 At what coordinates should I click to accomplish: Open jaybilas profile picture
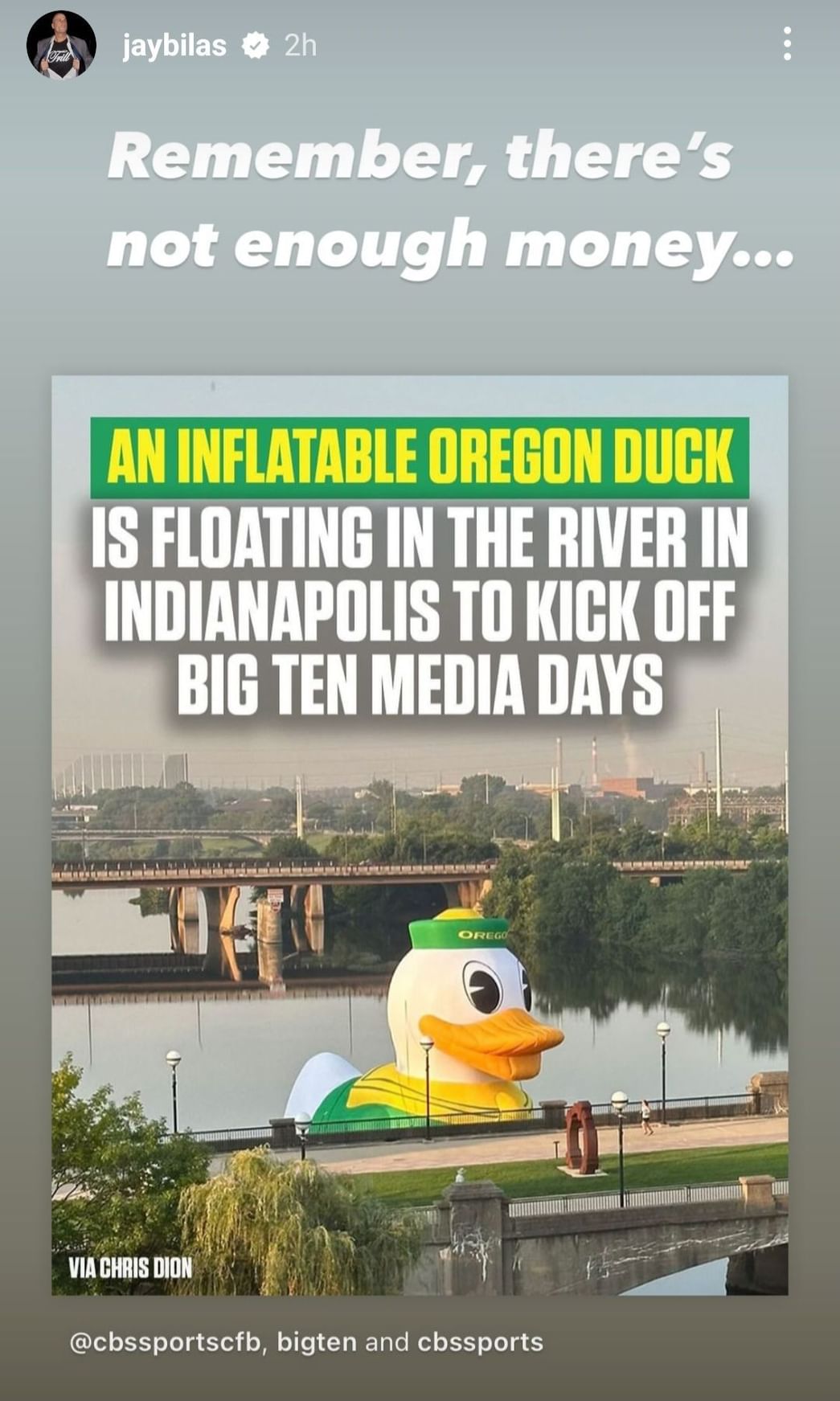(x=61, y=45)
